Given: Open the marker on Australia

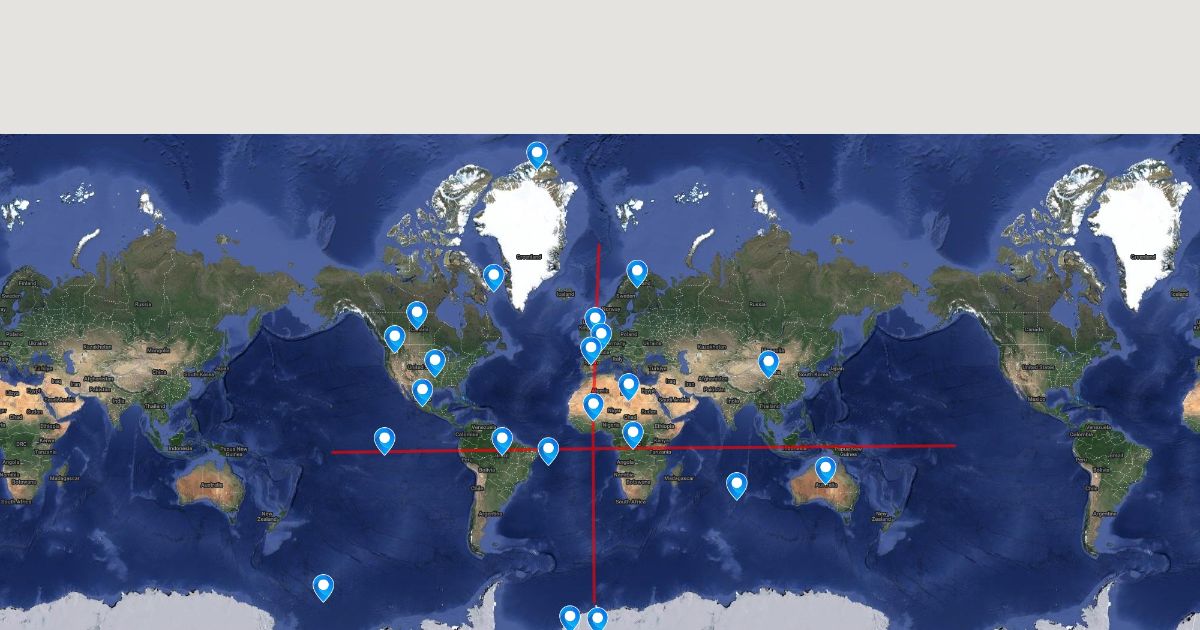Looking at the screenshot, I should 825,469.
